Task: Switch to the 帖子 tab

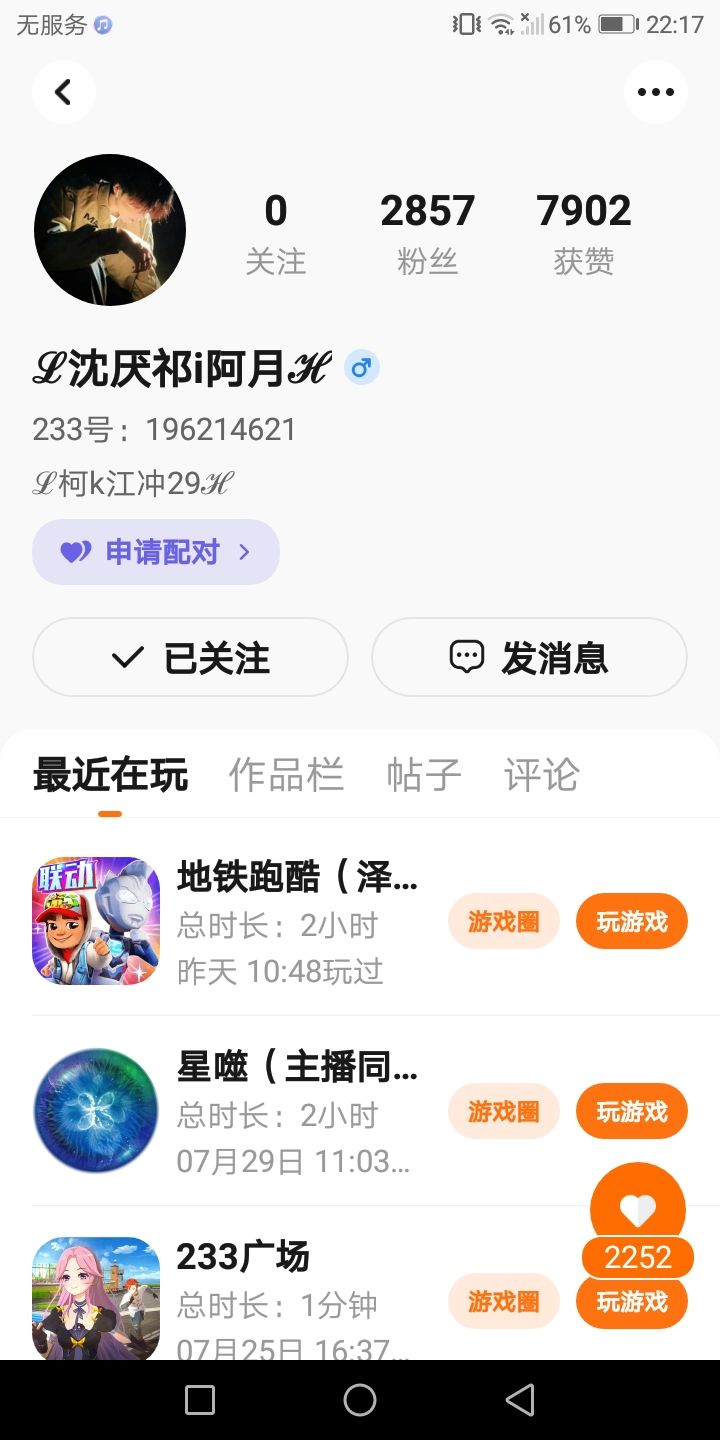Action: [424, 775]
